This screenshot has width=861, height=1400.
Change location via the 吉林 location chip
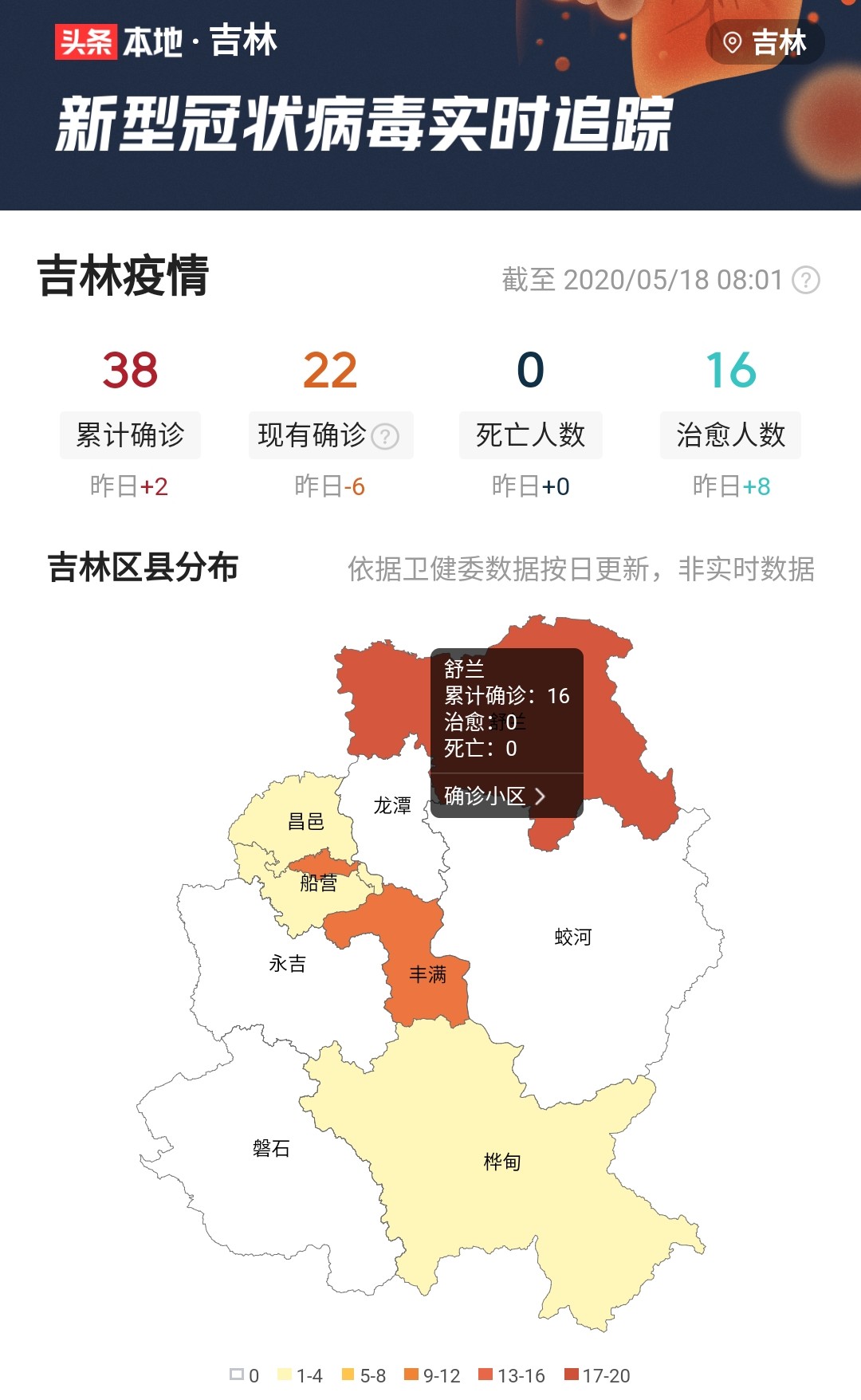tap(765, 42)
